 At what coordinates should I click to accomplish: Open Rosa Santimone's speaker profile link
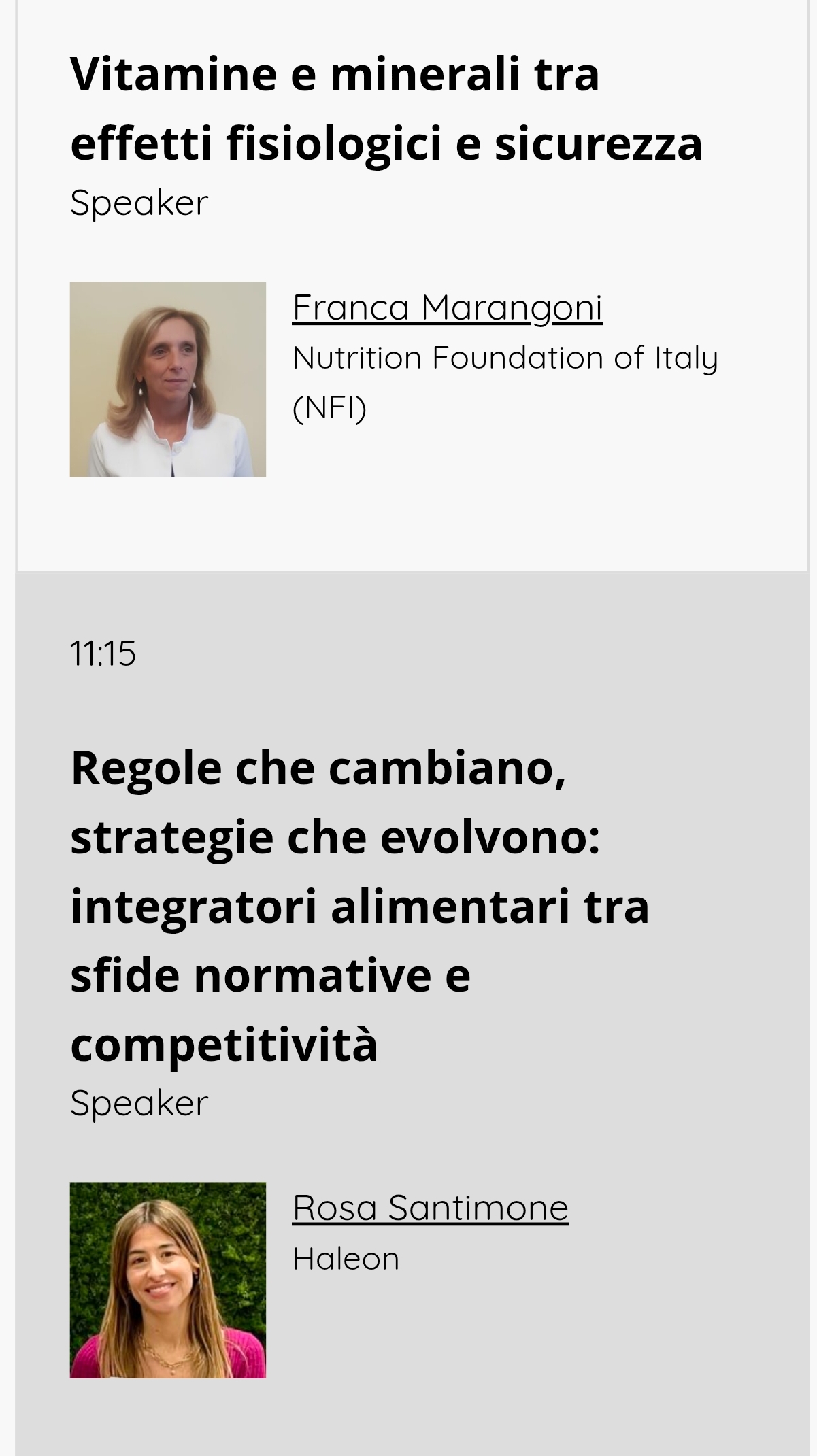[x=430, y=1208]
